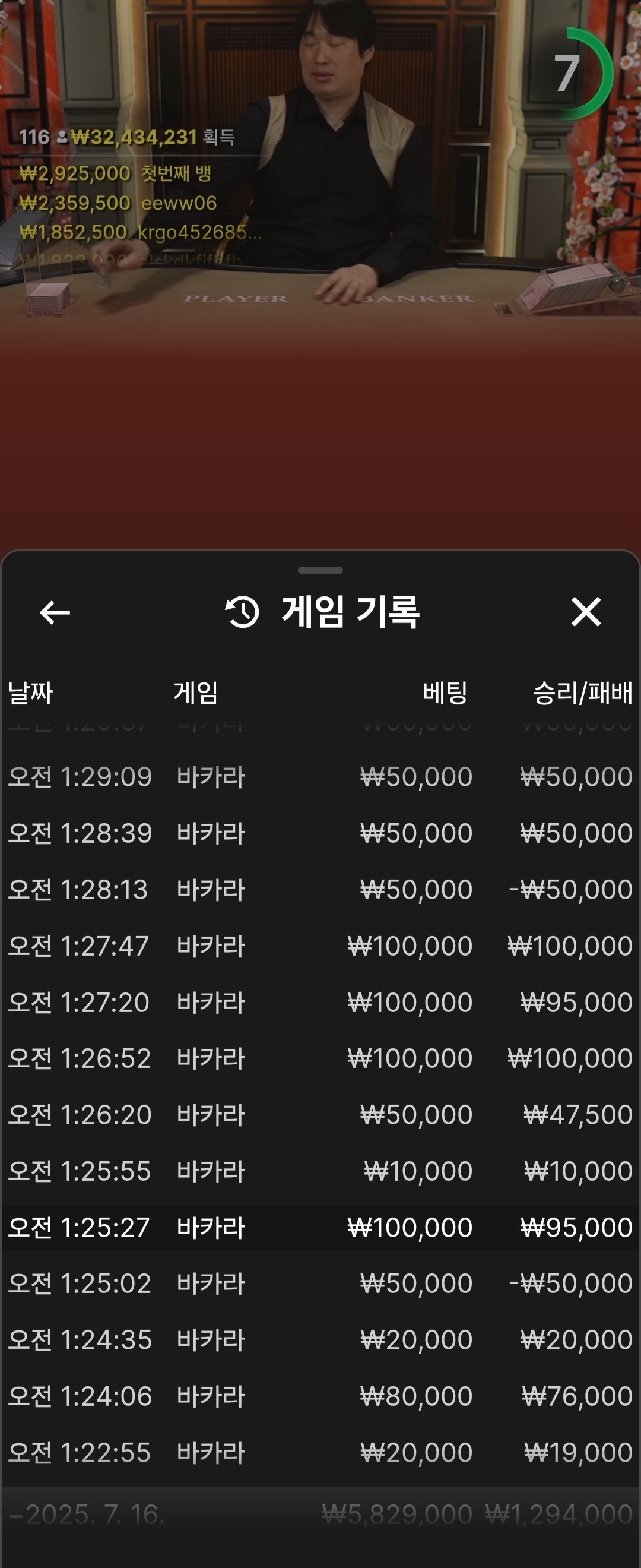Open the 오전 1:26:52 game entry

(x=320, y=1058)
